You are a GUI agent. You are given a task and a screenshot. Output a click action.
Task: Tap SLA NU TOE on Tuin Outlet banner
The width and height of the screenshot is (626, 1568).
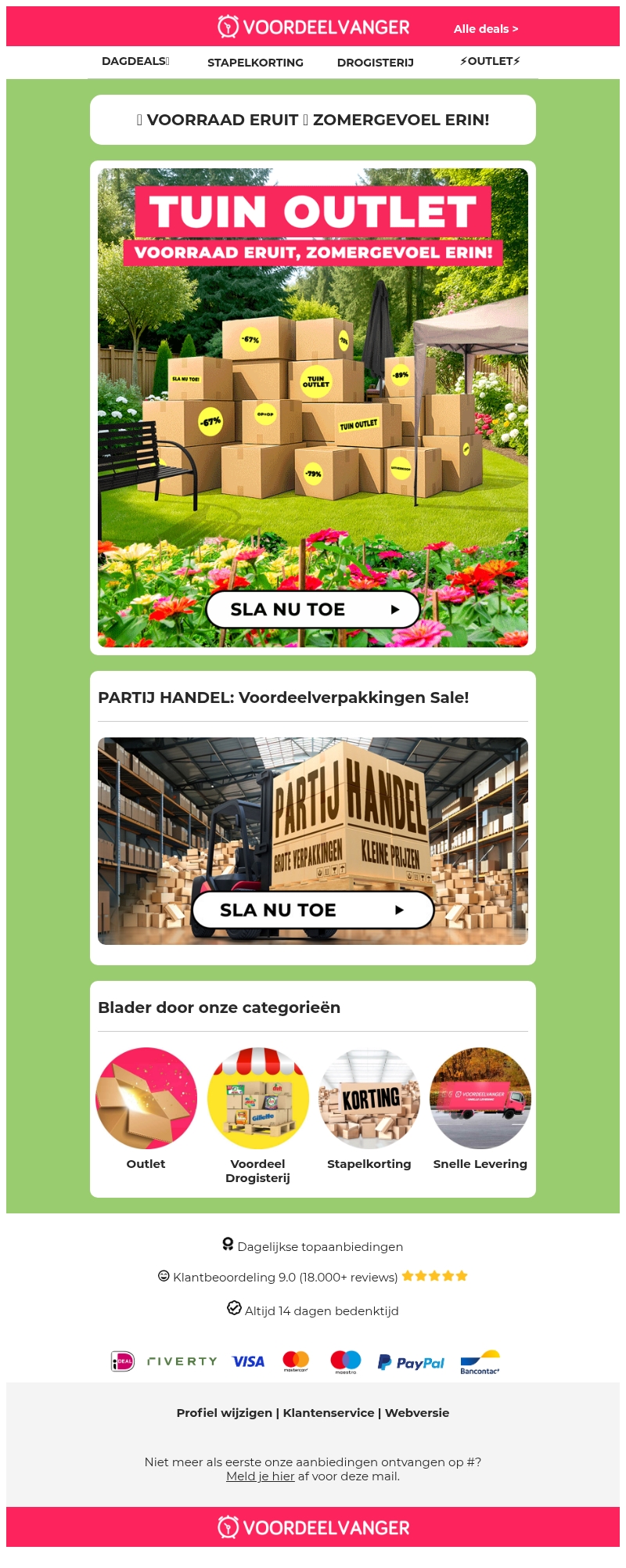click(x=313, y=610)
